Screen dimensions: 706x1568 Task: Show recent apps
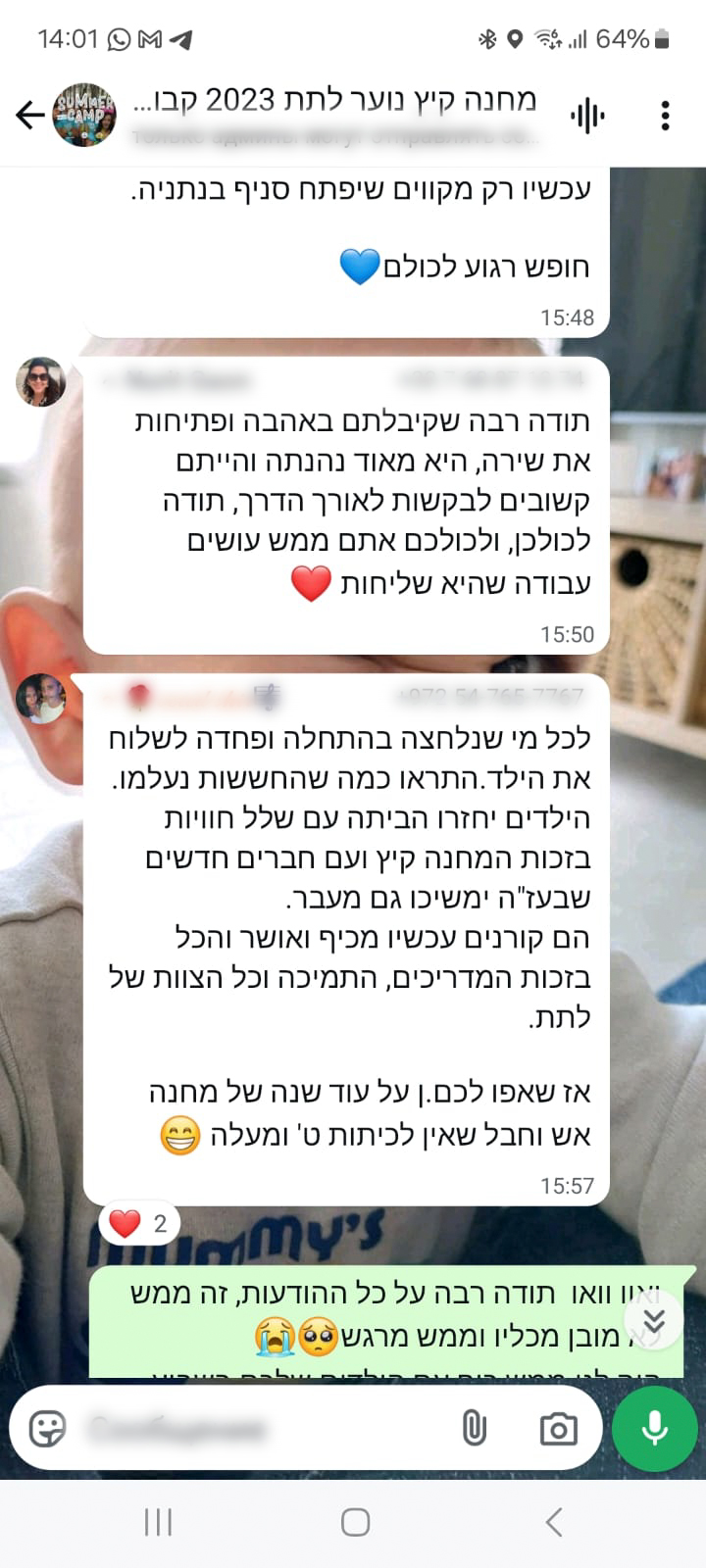click(x=158, y=1522)
